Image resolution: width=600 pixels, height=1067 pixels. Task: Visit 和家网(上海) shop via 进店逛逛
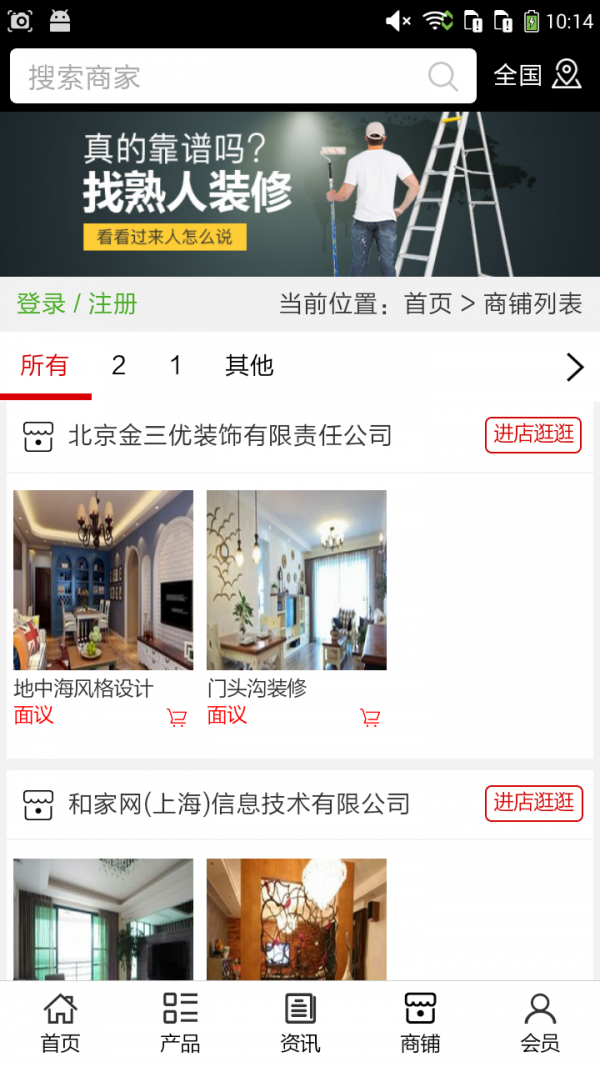point(533,802)
